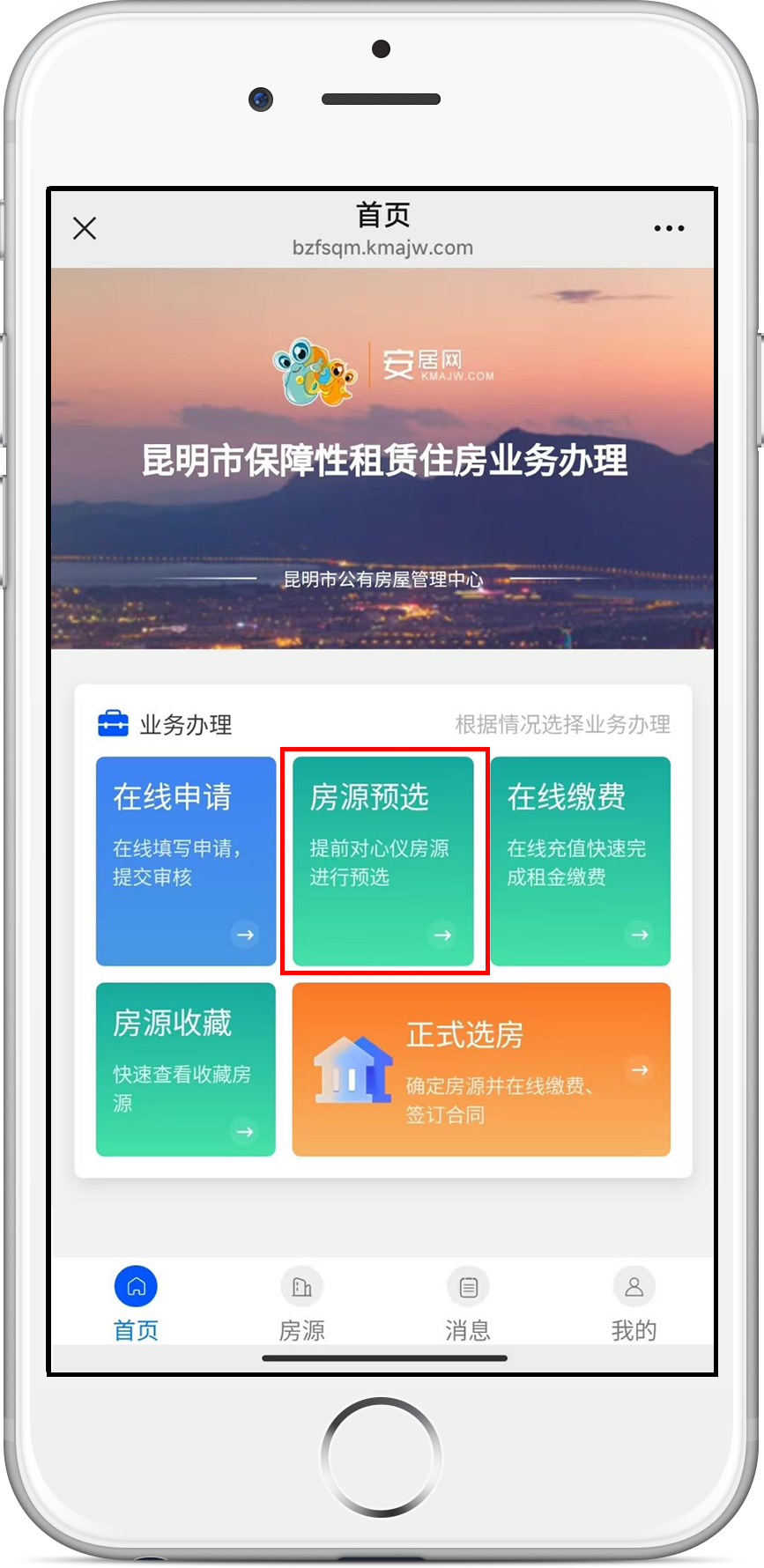Open the three-dot overflow menu
This screenshot has width=764, height=1568.
click(669, 229)
